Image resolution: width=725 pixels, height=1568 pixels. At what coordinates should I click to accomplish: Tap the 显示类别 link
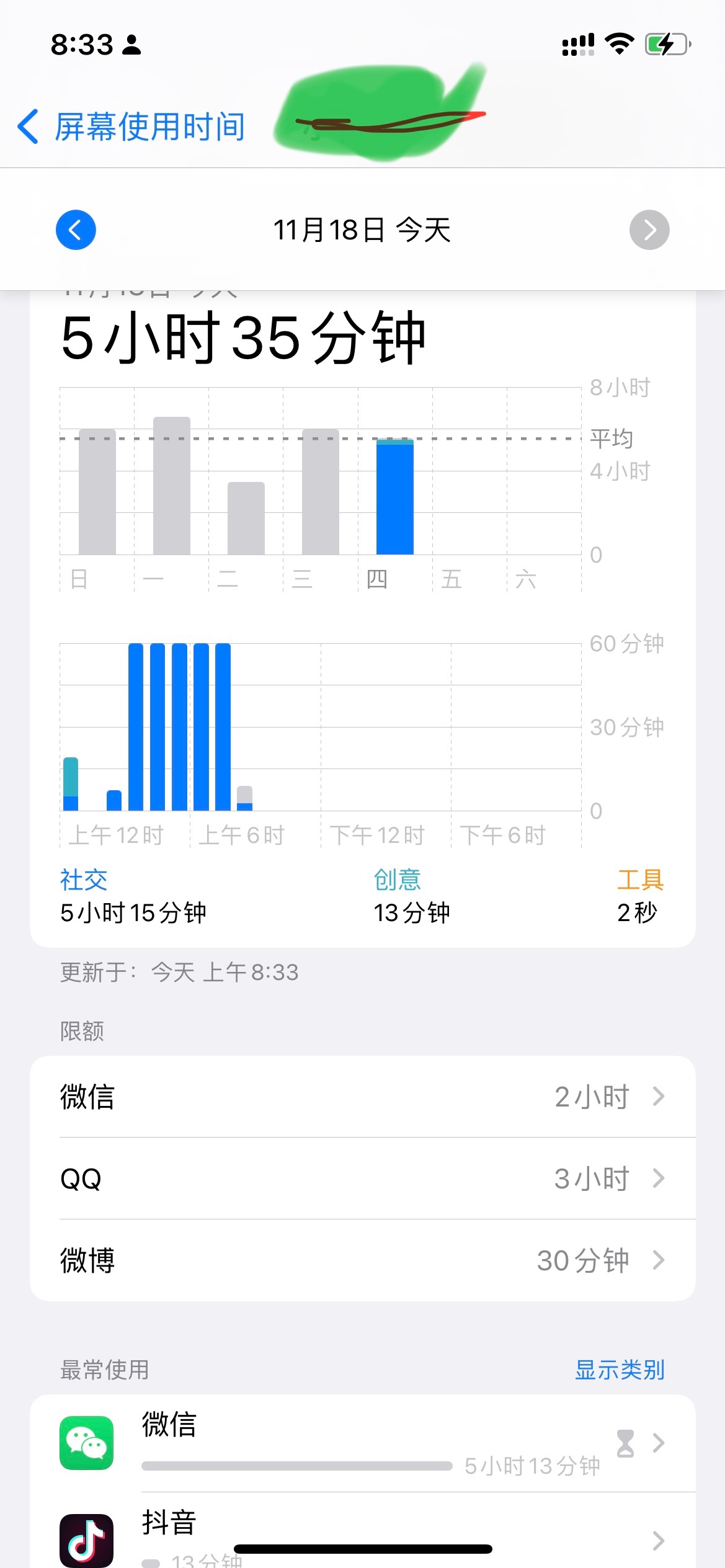click(x=619, y=1370)
